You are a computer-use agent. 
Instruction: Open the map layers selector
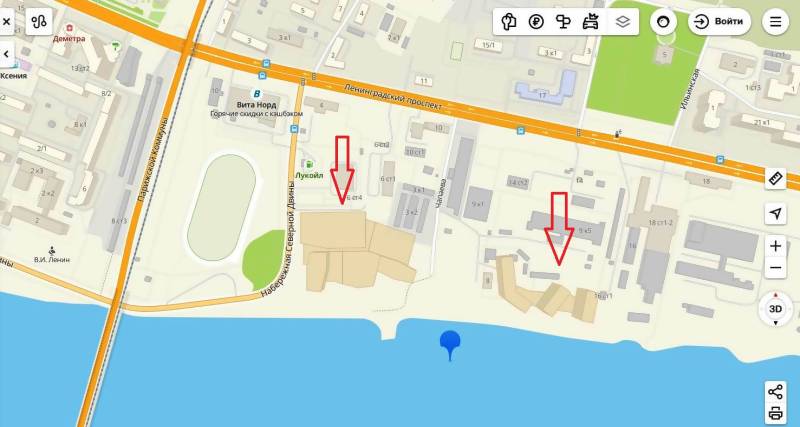click(x=623, y=21)
